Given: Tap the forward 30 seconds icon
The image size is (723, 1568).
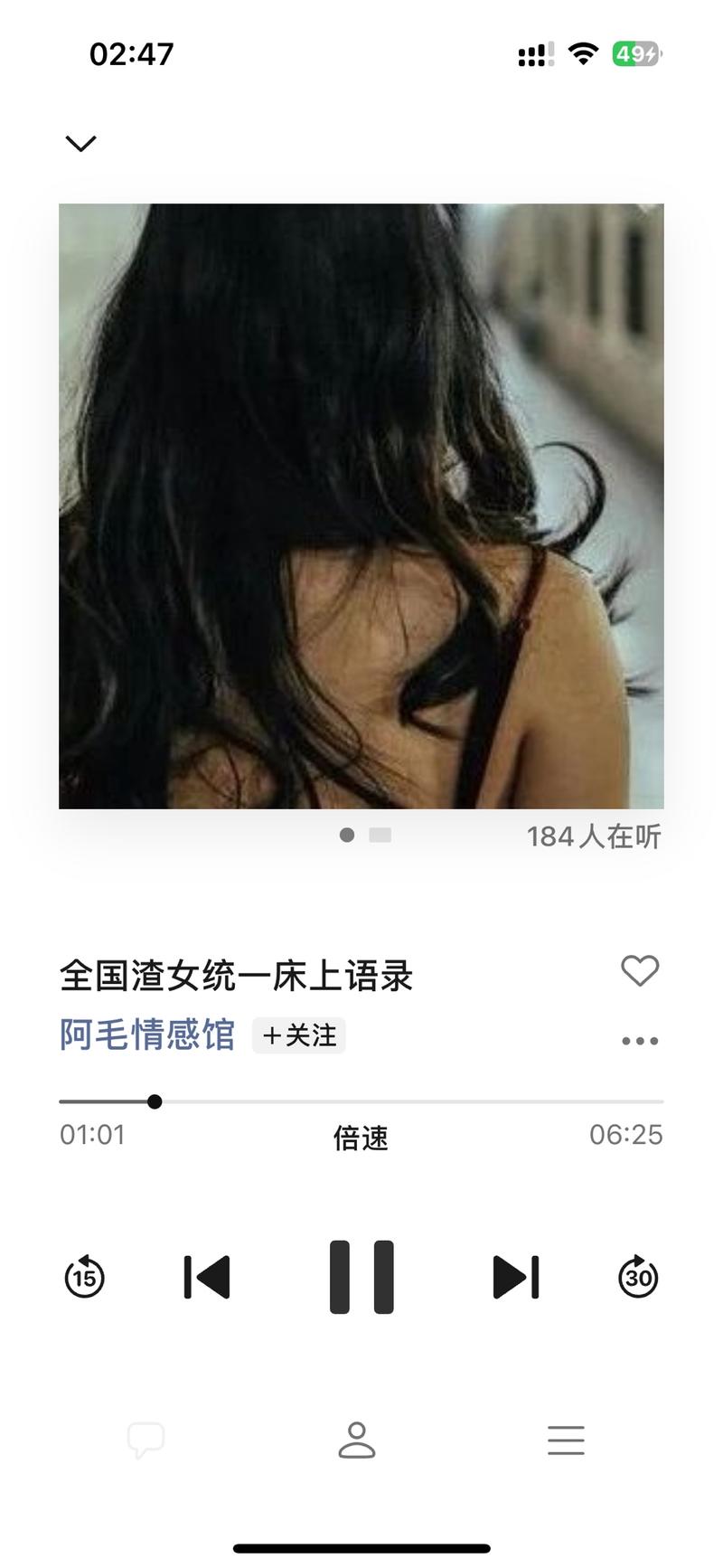Looking at the screenshot, I should [639, 1278].
